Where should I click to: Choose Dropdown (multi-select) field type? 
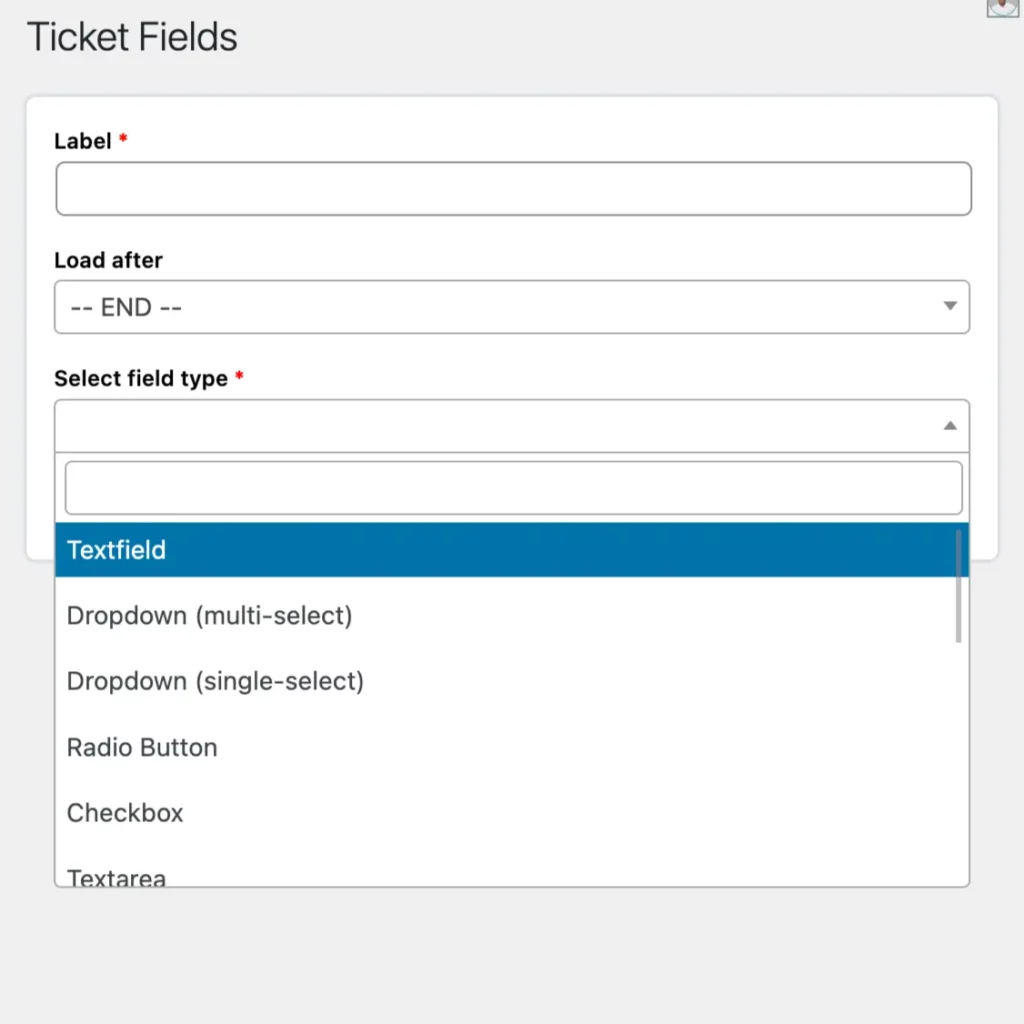coord(505,616)
